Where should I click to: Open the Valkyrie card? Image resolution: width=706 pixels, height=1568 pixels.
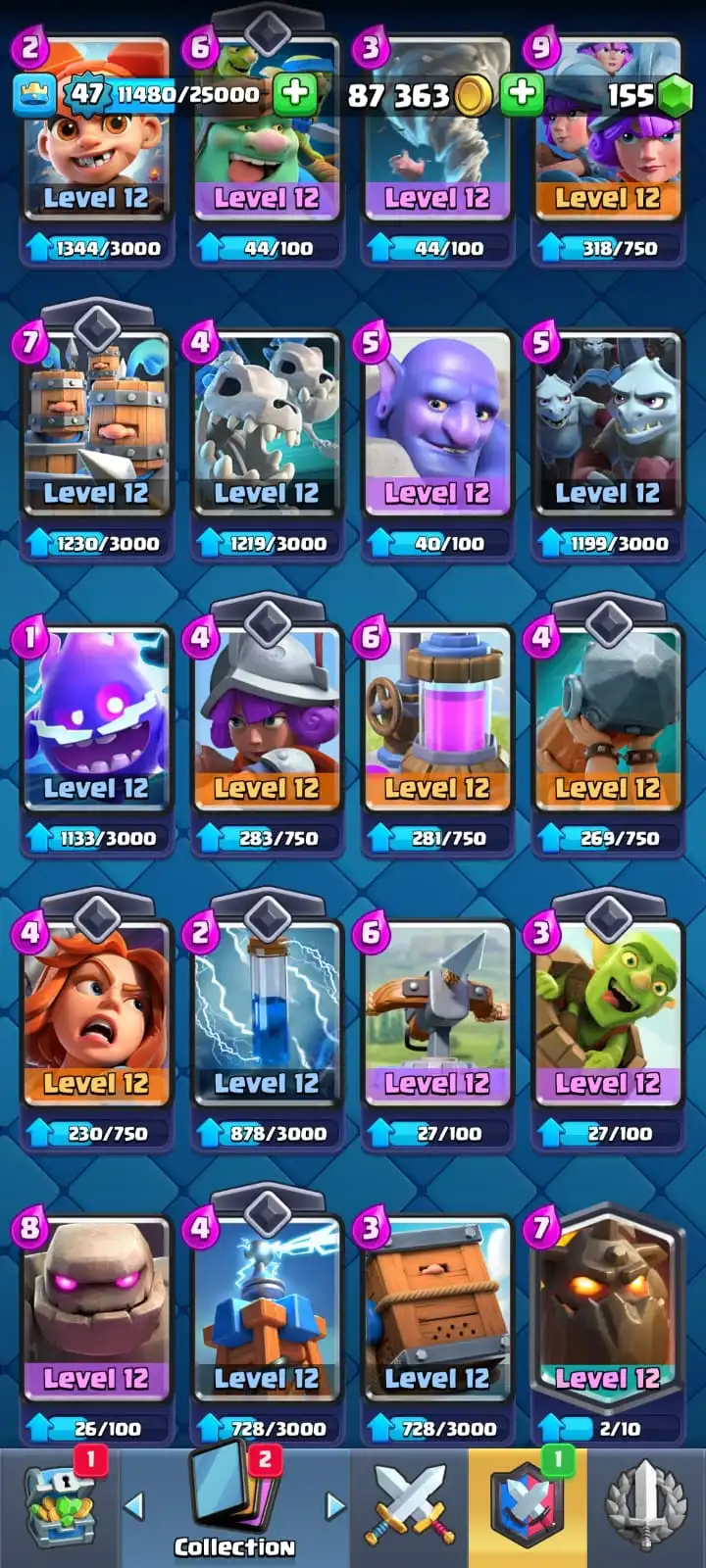96,1014
